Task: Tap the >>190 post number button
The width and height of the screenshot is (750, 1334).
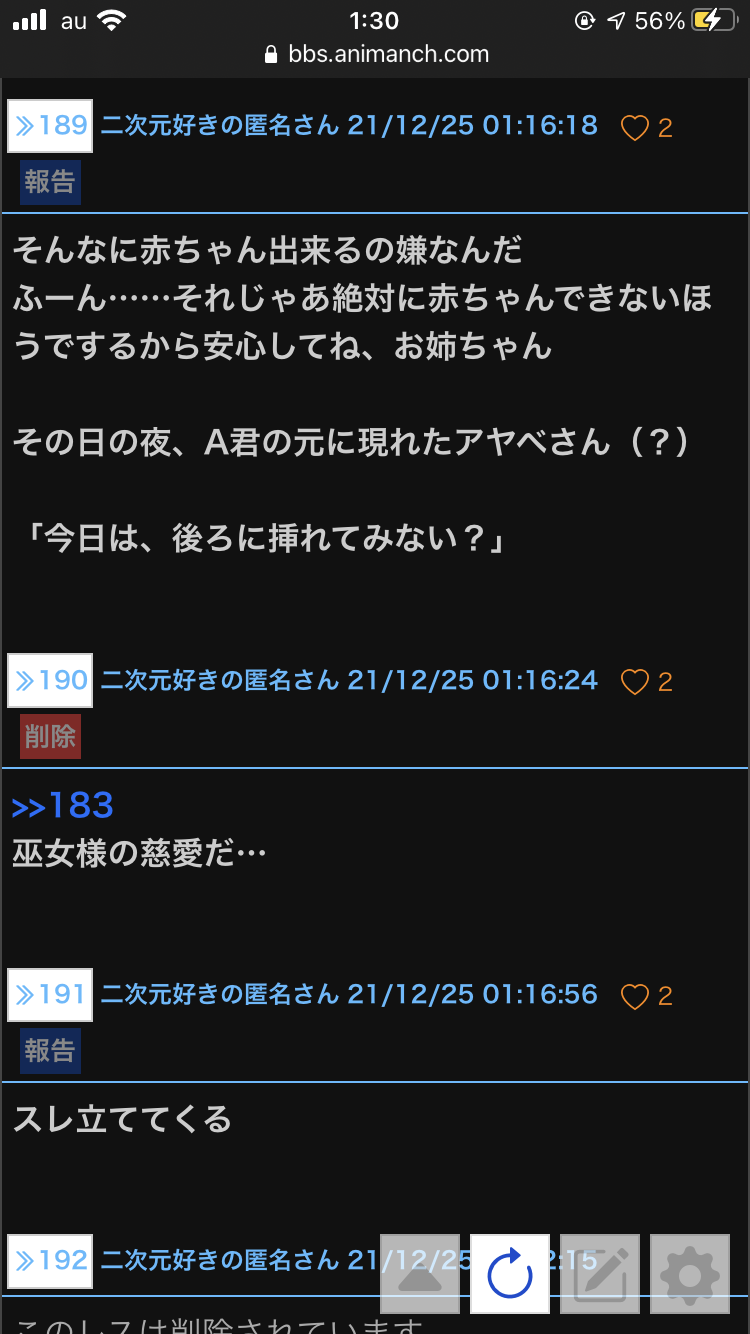Action: point(50,681)
